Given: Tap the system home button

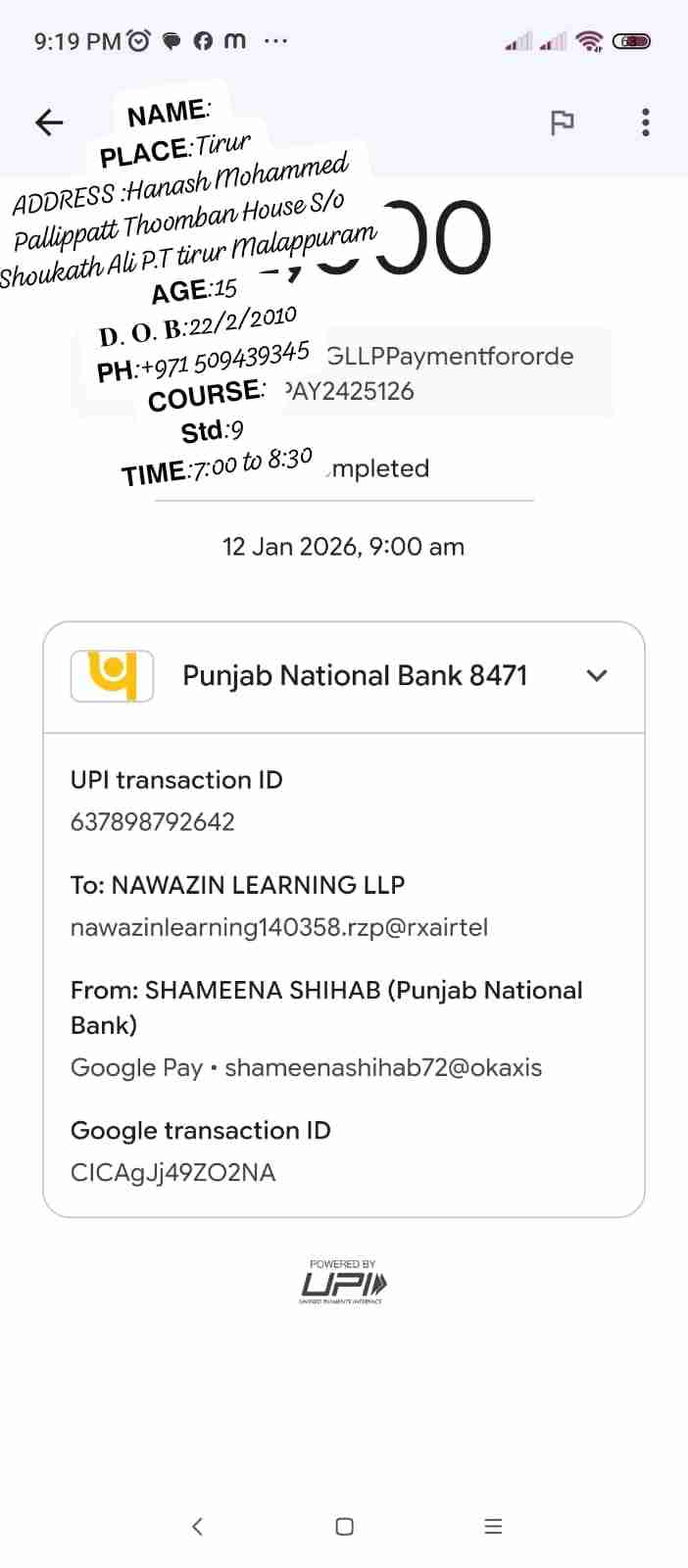Looking at the screenshot, I should coord(344,1526).
